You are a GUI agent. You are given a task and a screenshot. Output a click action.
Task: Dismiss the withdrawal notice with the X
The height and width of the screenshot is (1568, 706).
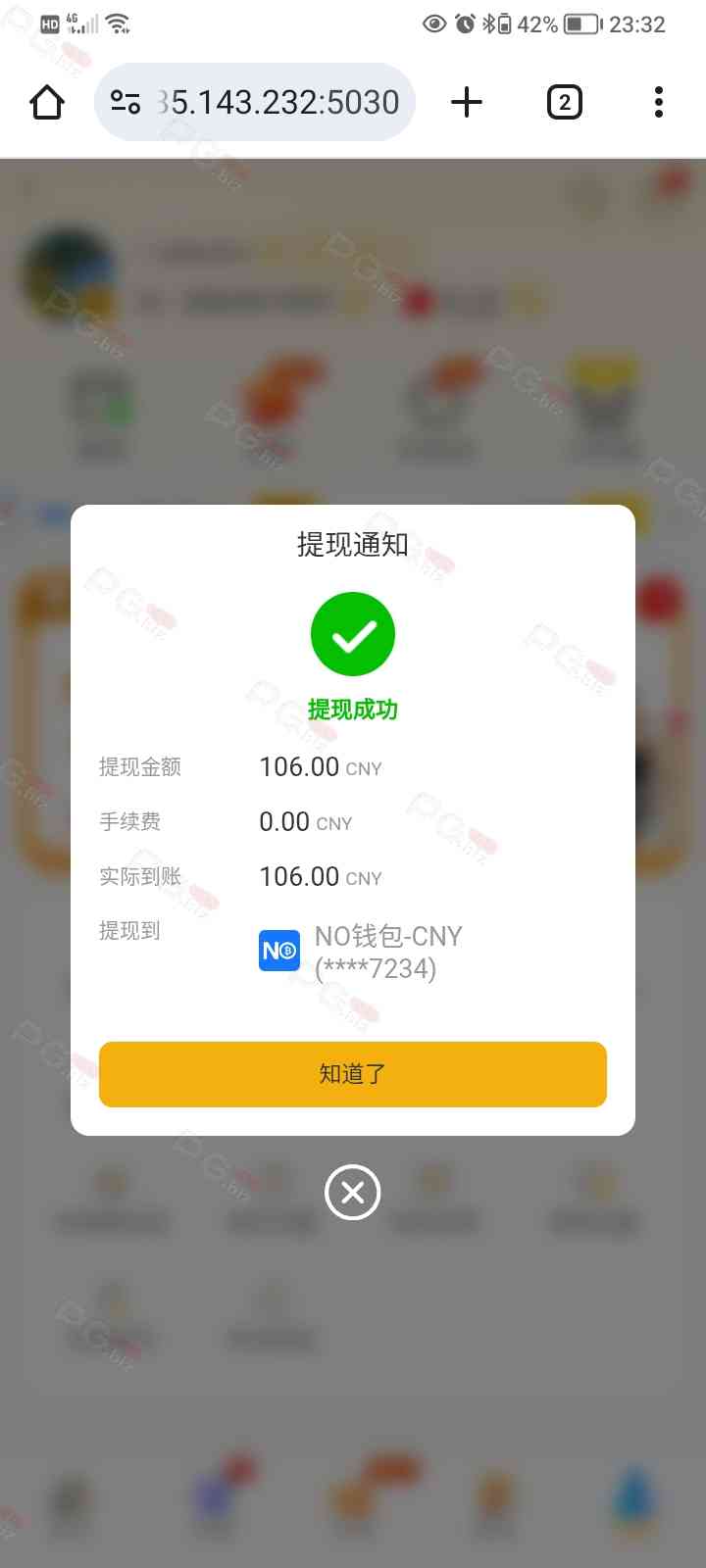coord(353,1193)
